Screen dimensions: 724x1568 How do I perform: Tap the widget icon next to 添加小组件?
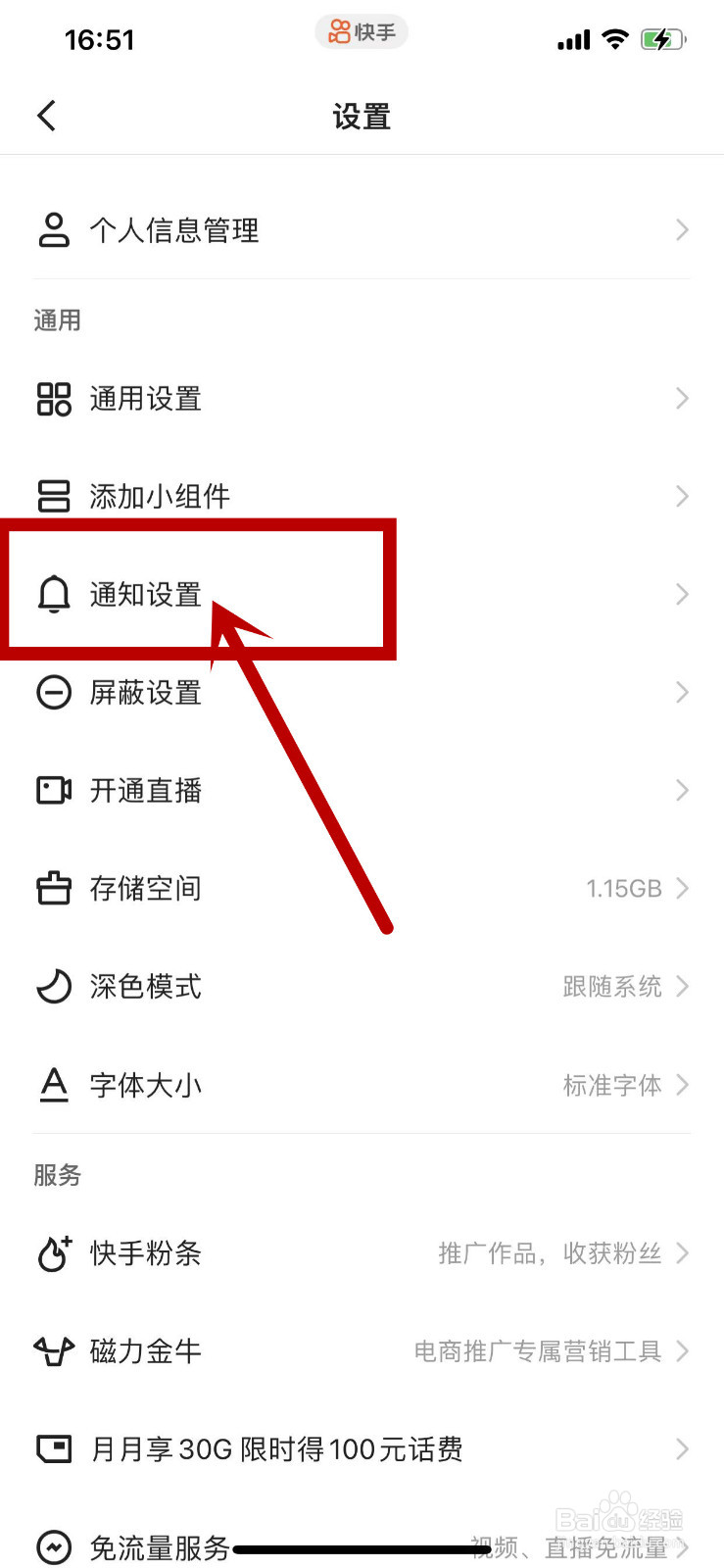click(54, 496)
